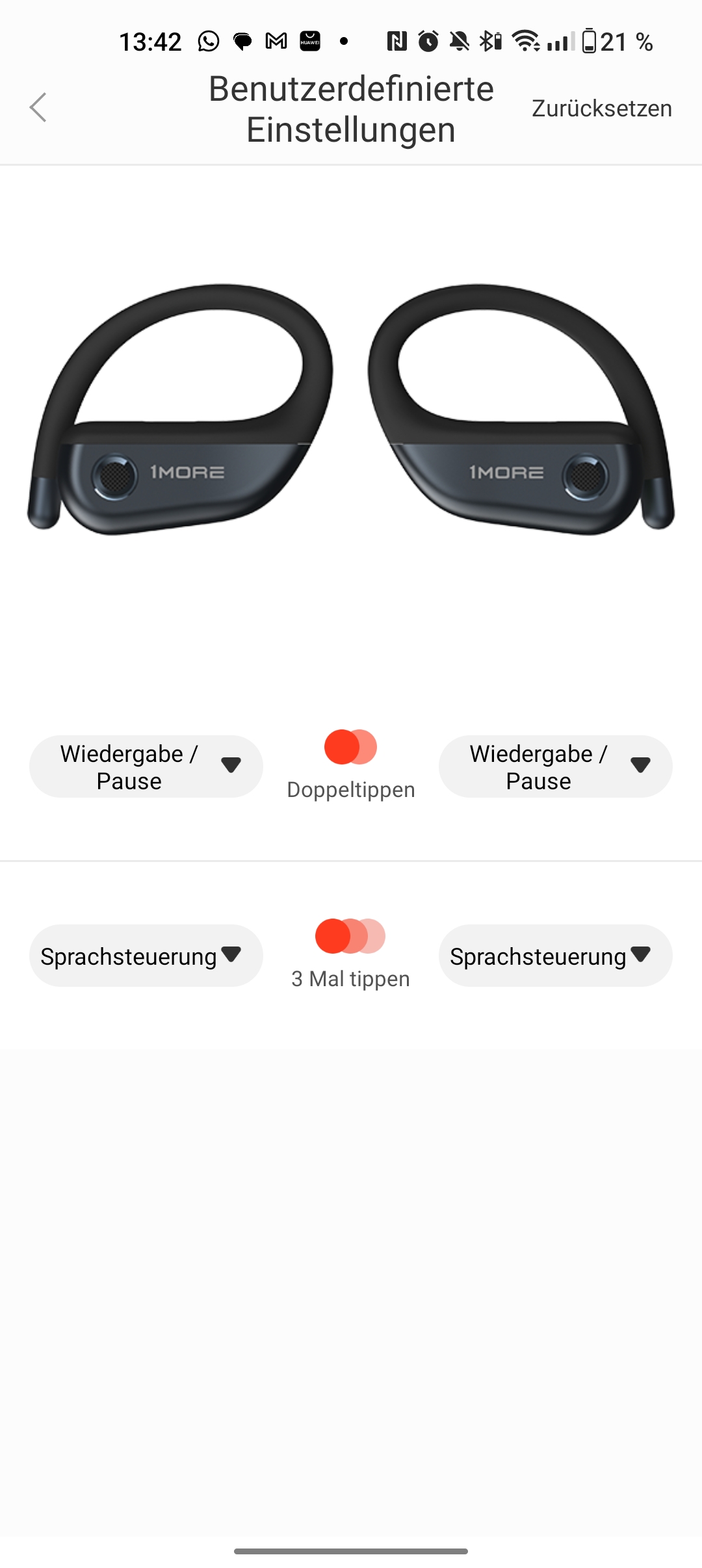Open right earbud Doppeltippen dropdown
The image size is (702, 1568).
[555, 766]
